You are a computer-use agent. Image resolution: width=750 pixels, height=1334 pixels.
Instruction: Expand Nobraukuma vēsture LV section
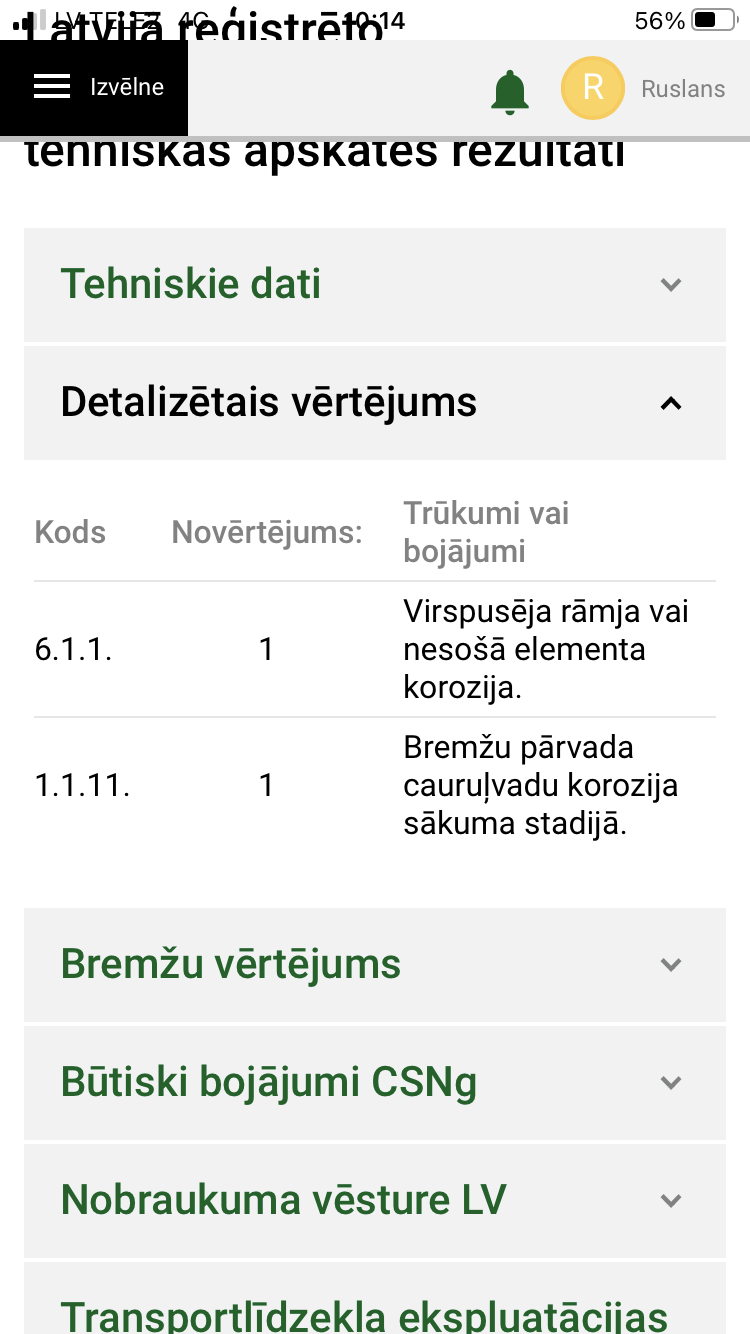[374, 1200]
